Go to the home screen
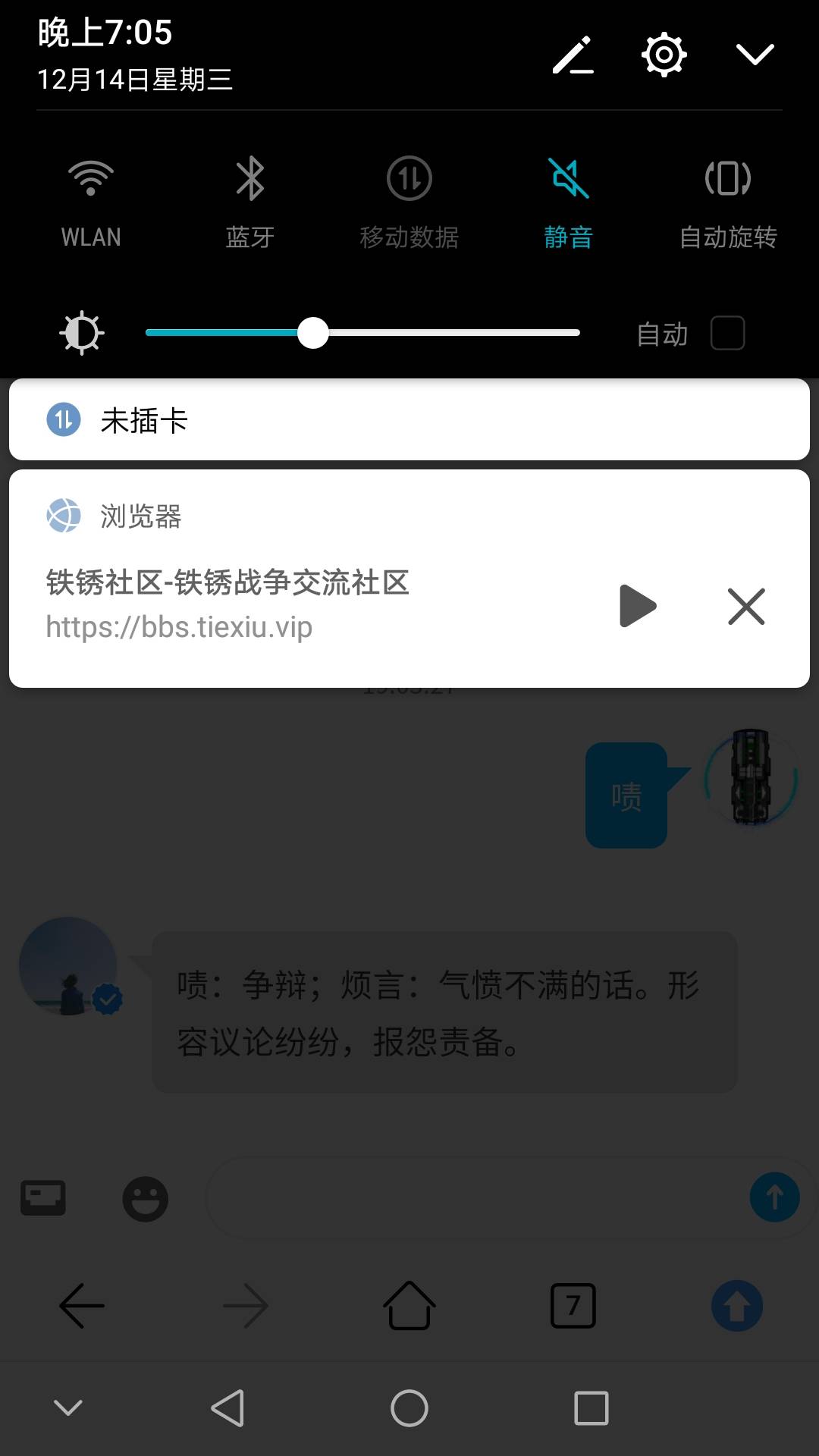 (x=409, y=1408)
